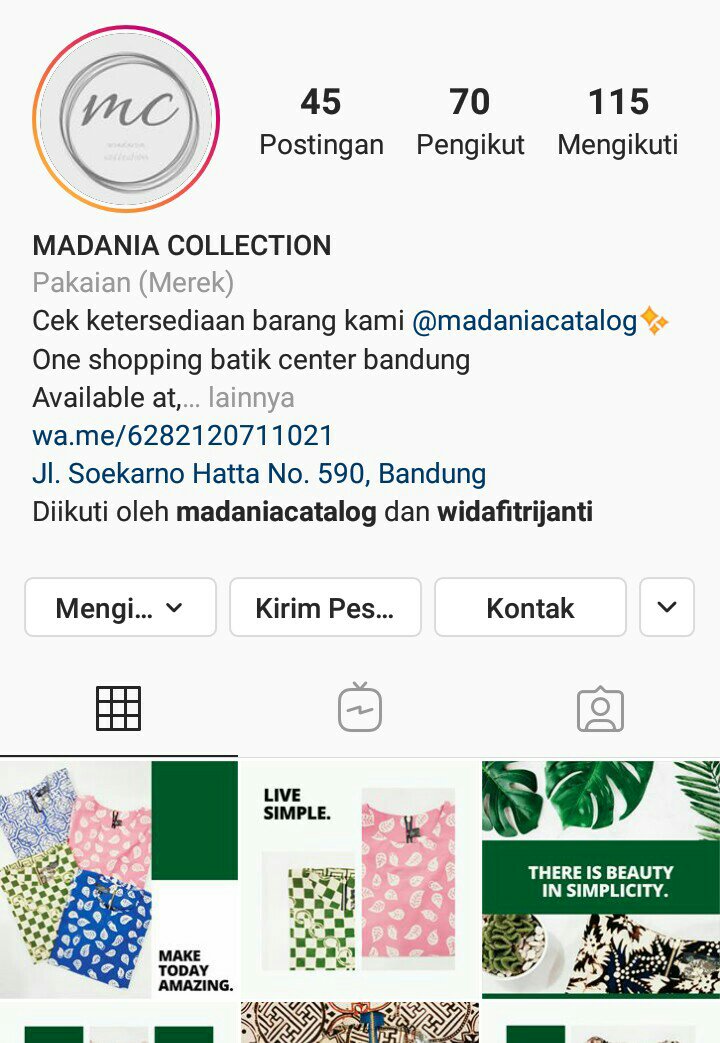Open the 70 Pengikut followers list
This screenshot has height=1043, width=720.
(470, 122)
